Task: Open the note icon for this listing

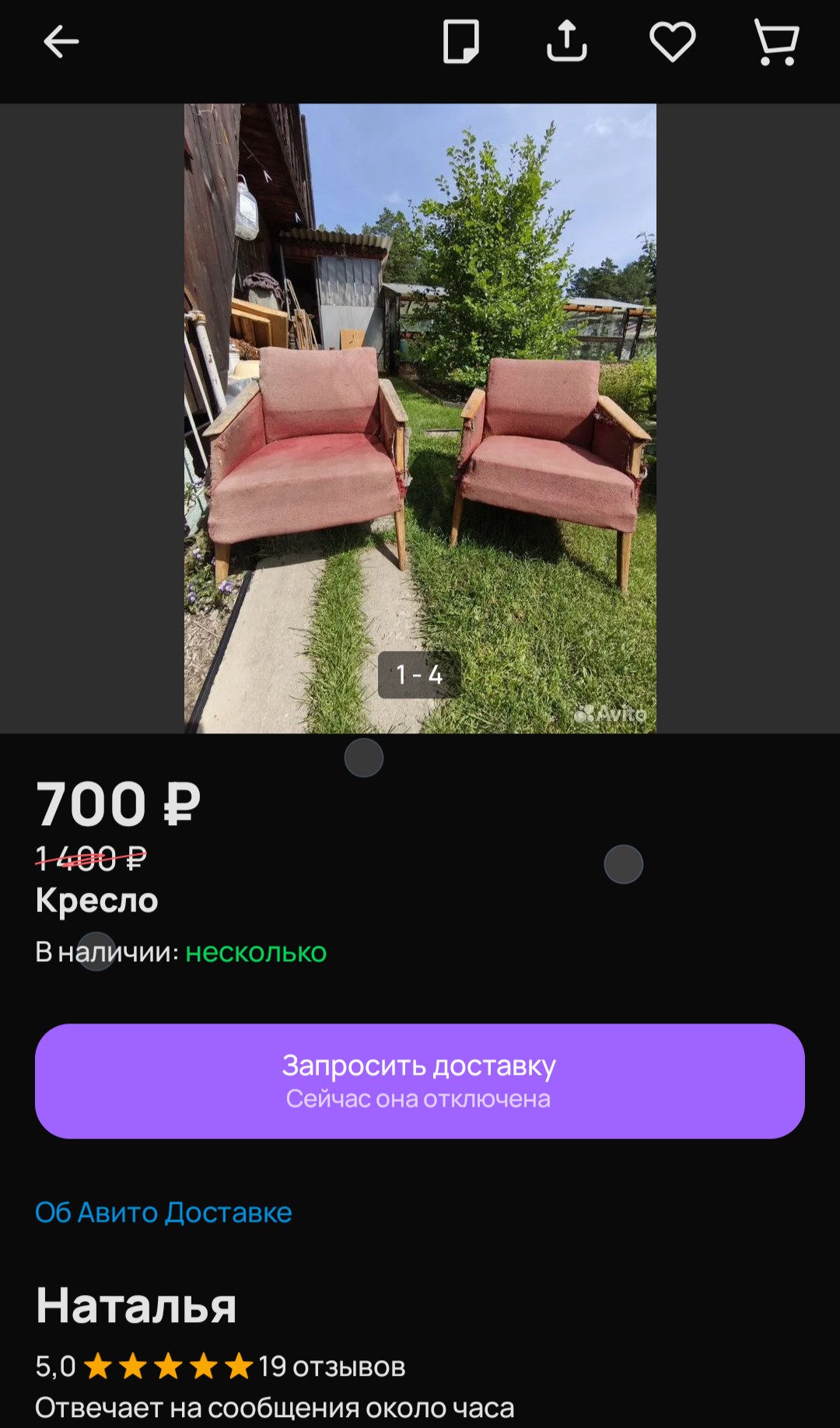Action: point(460,42)
